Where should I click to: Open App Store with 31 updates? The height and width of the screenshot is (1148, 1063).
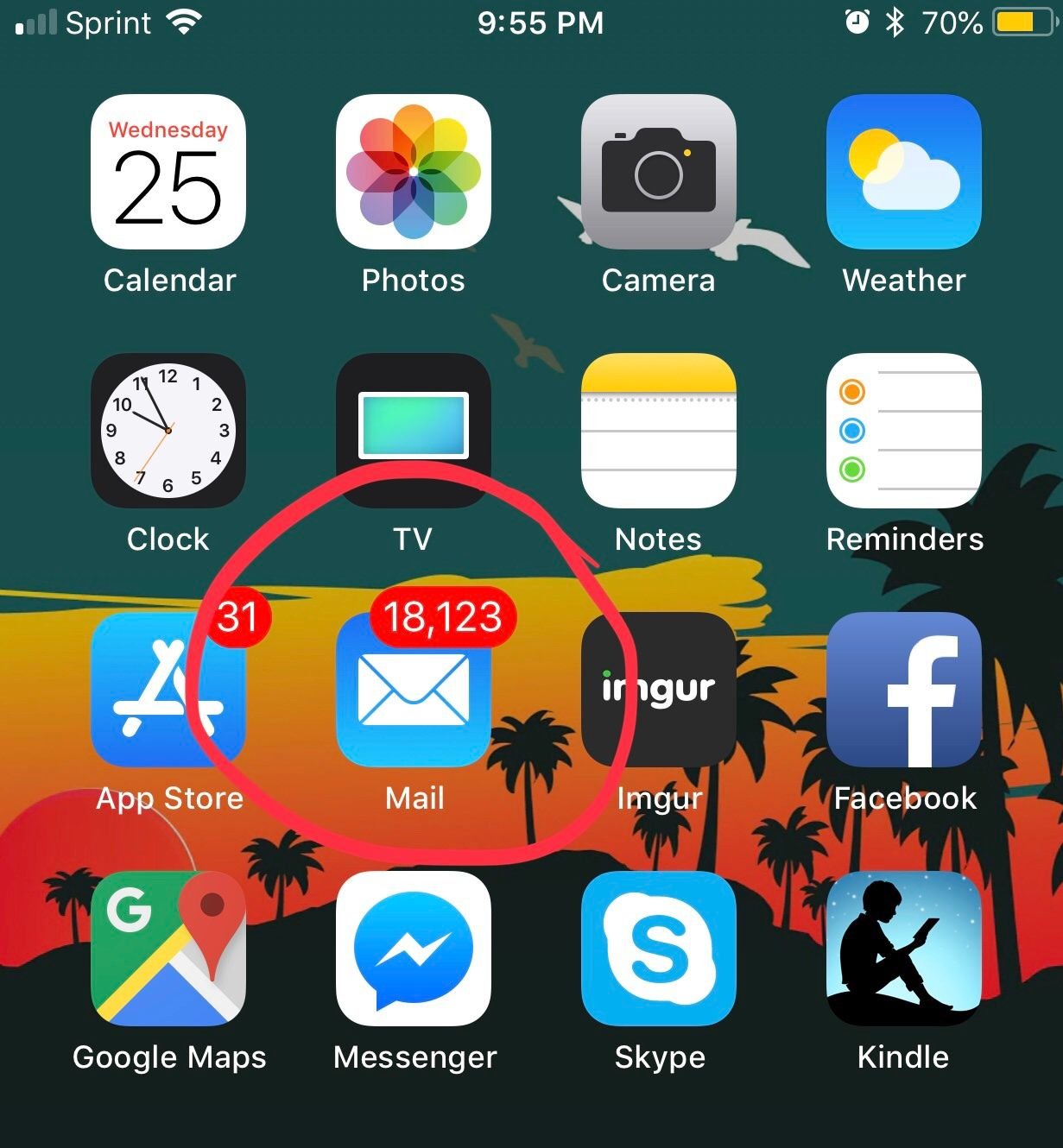[168, 690]
